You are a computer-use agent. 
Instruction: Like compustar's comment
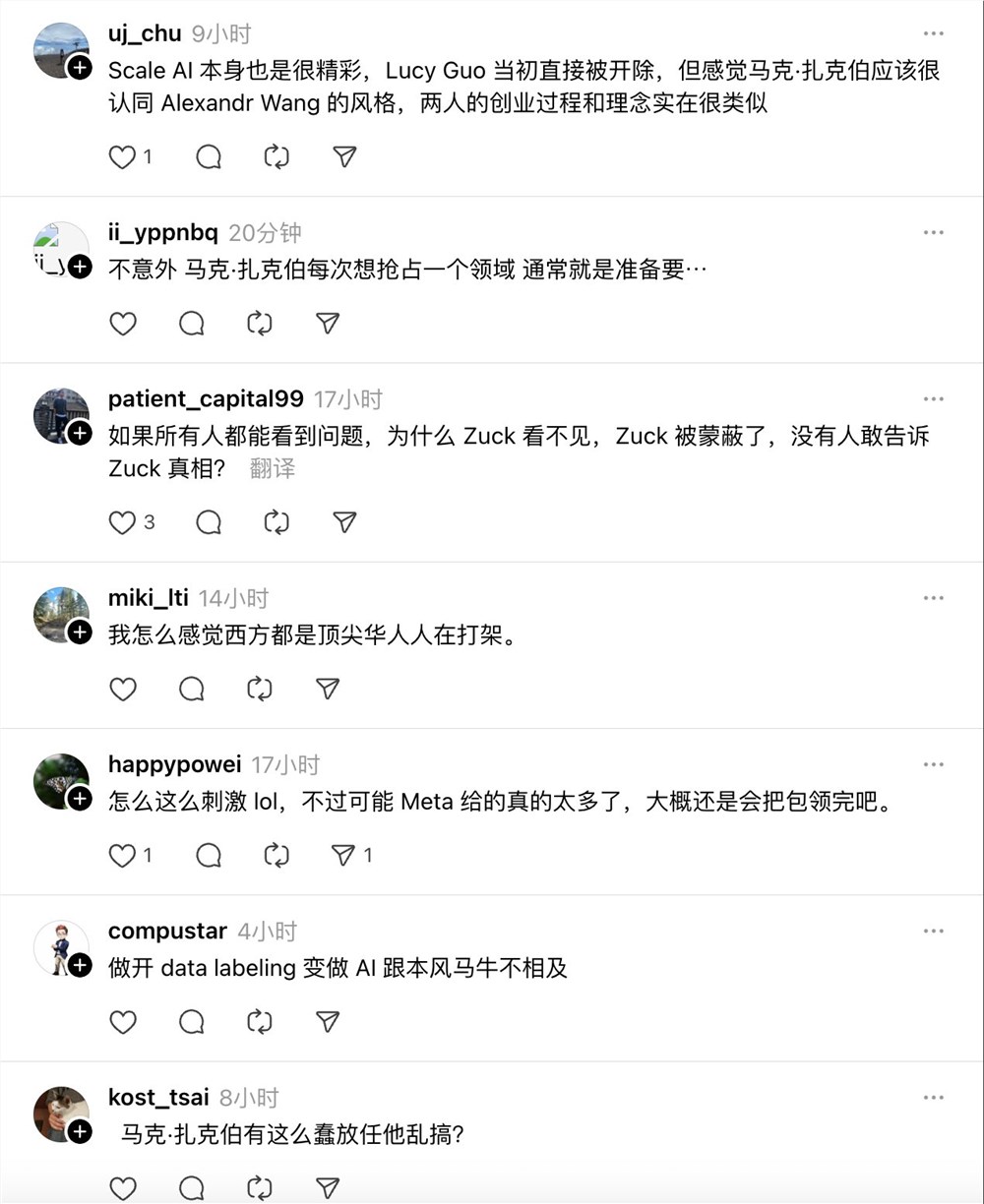122,1022
